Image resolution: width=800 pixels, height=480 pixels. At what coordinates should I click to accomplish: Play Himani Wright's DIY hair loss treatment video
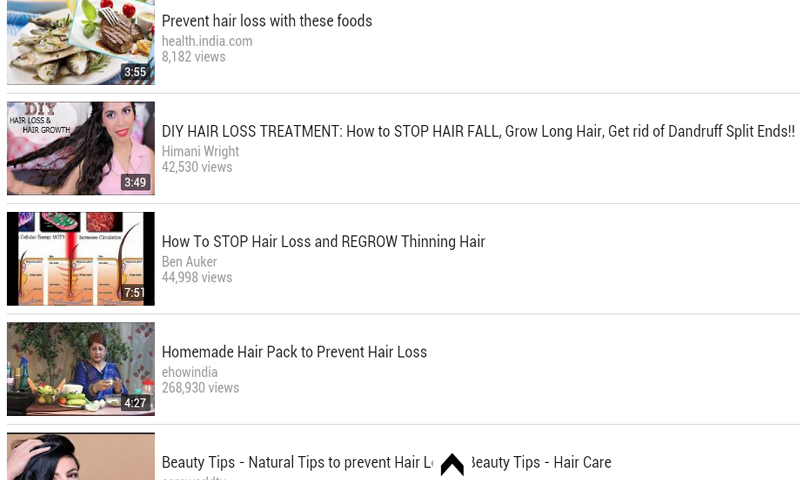click(478, 131)
